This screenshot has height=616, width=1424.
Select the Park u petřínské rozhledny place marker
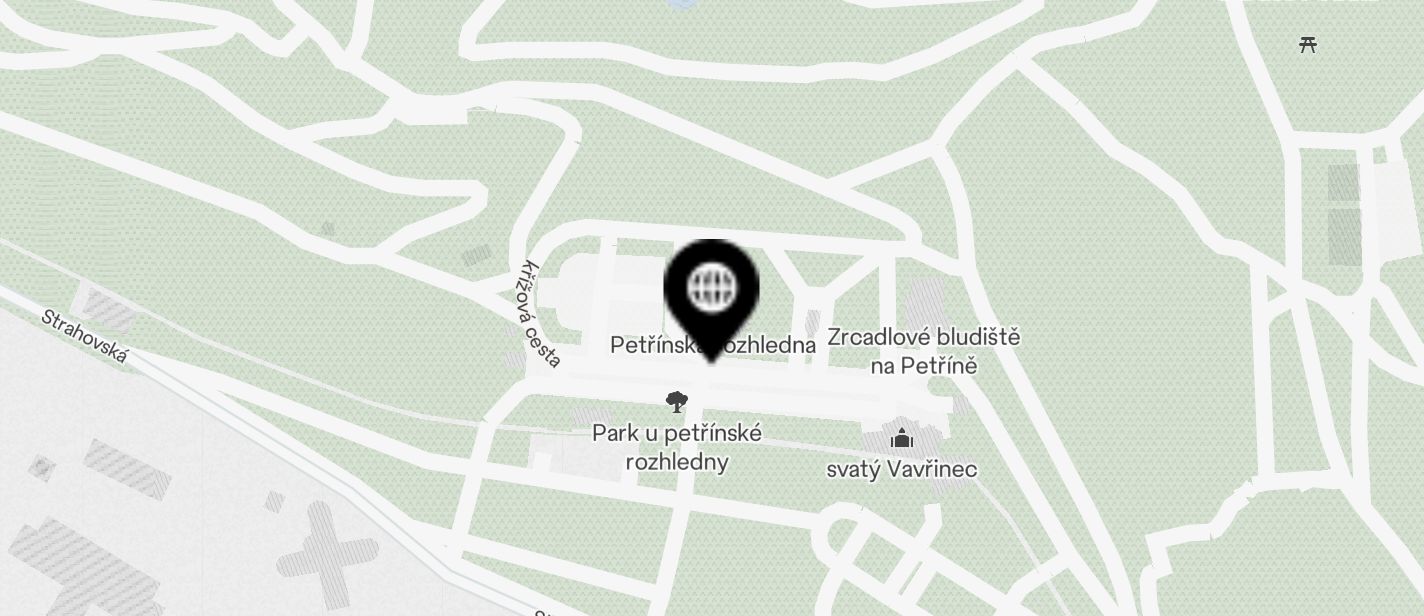pyautogui.click(x=677, y=403)
